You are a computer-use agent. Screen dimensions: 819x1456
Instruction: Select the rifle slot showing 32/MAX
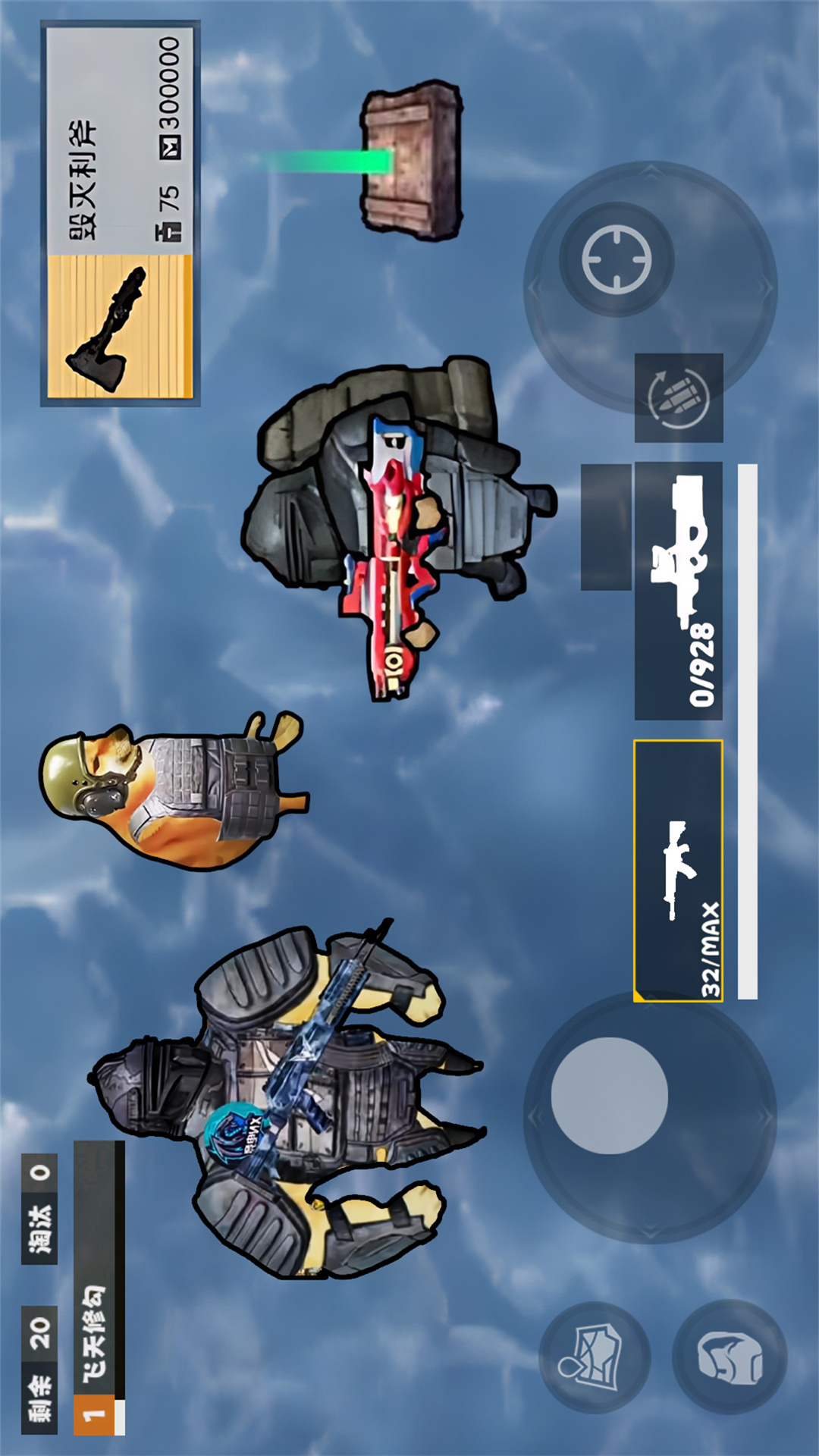(678, 870)
